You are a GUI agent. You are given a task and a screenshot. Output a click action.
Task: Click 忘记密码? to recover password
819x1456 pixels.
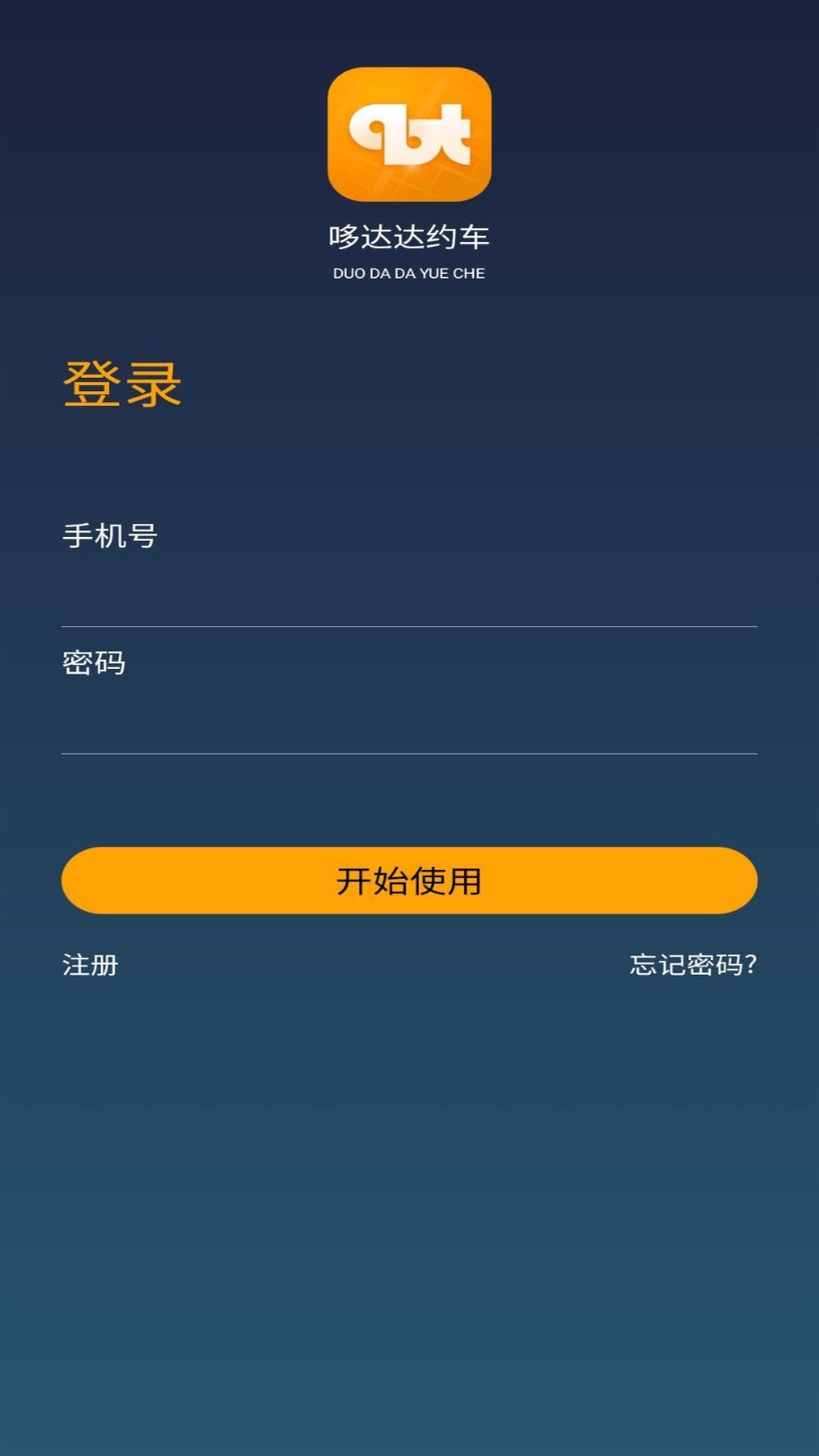pos(693,965)
